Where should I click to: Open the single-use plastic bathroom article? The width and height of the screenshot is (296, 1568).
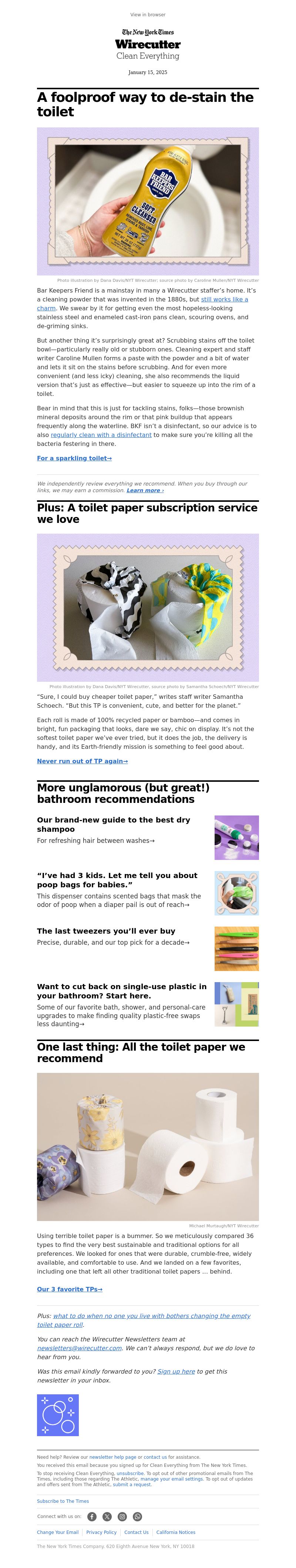click(x=122, y=991)
